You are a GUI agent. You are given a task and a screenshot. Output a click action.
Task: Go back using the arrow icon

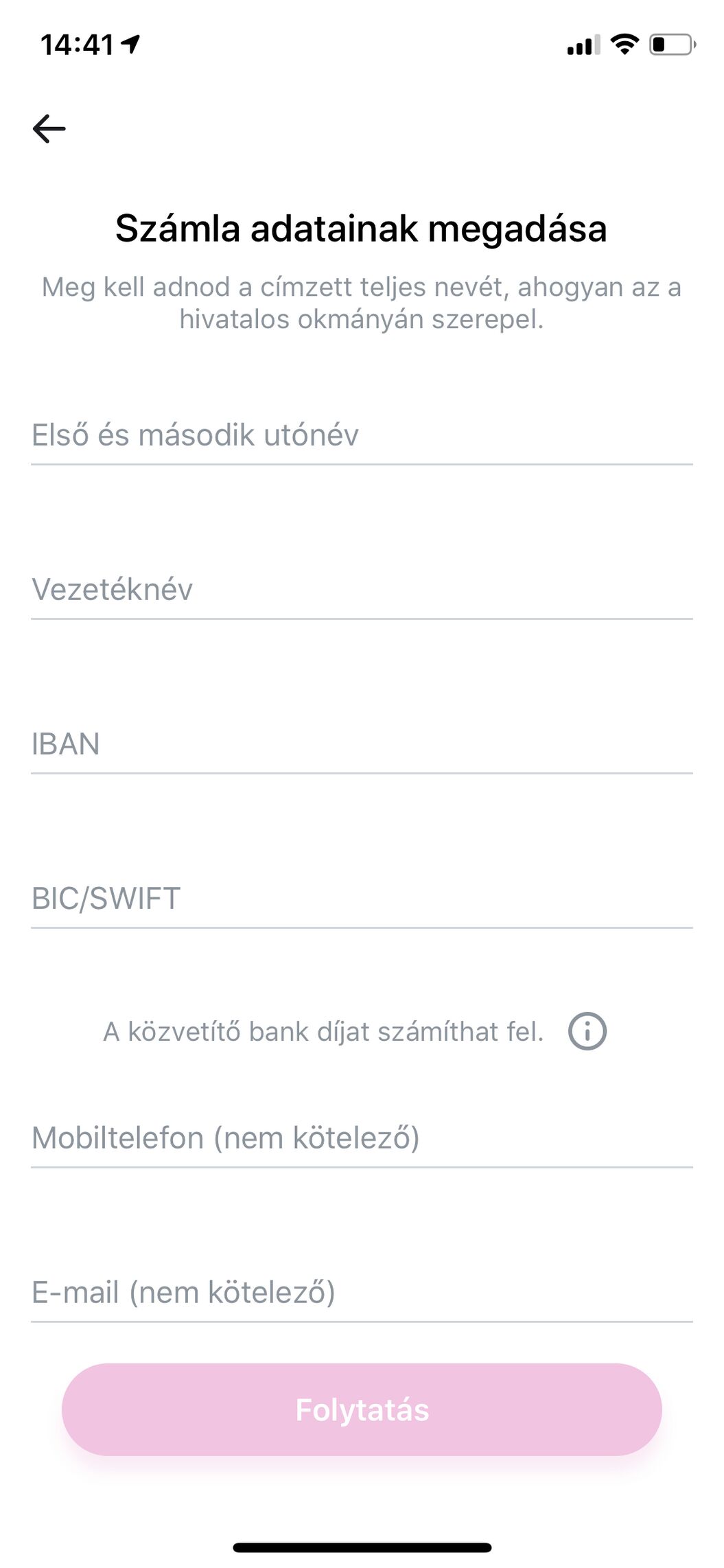[x=49, y=128]
